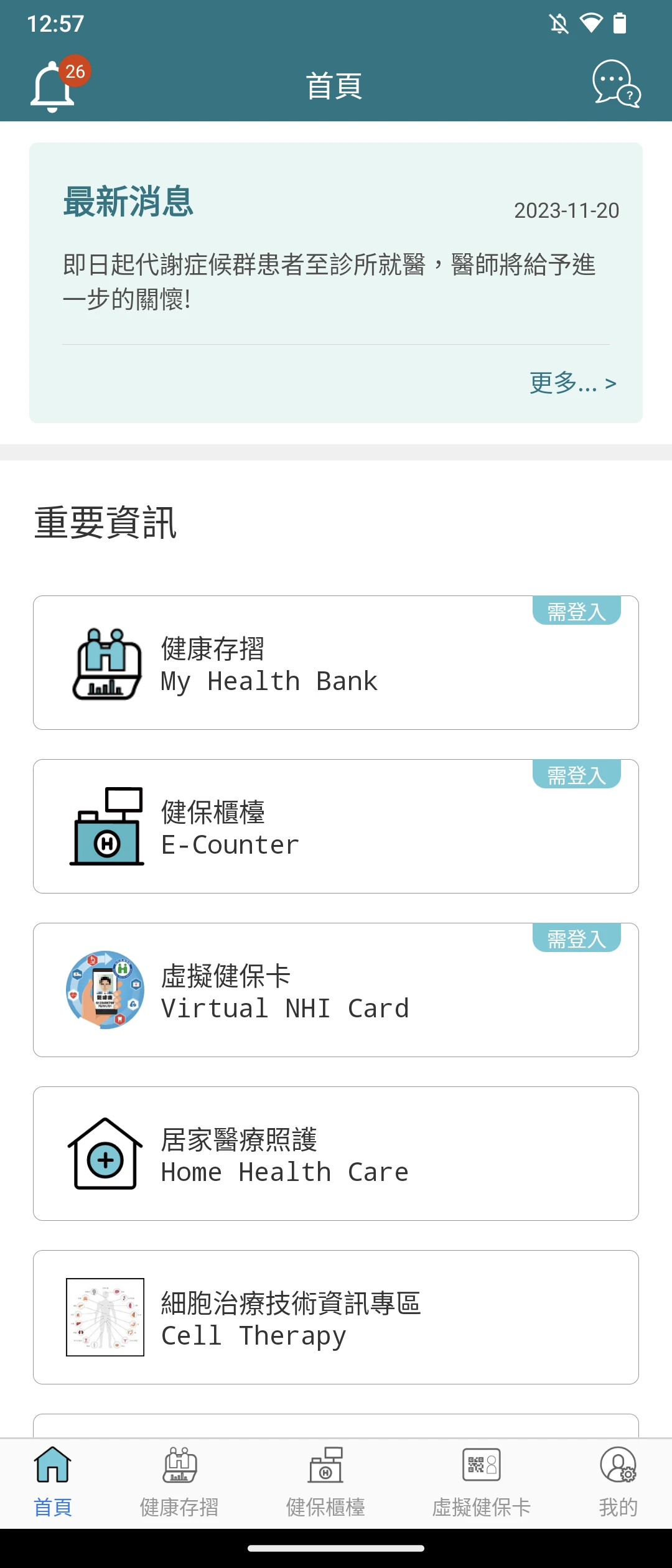Image resolution: width=672 pixels, height=1568 pixels.
Task: Open the Cell Therapy info card
Action: coord(336,1318)
